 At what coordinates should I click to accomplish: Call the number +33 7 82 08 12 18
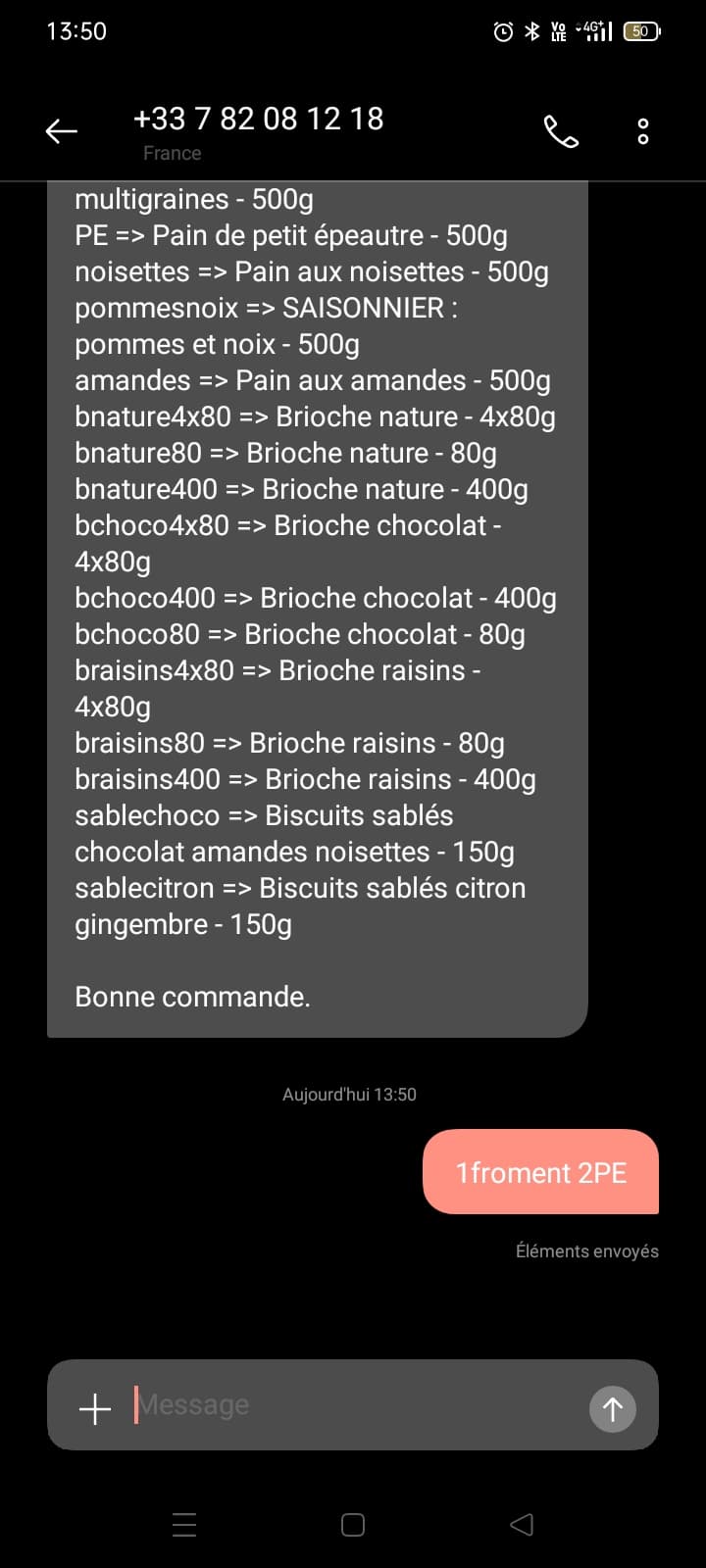coord(561,131)
